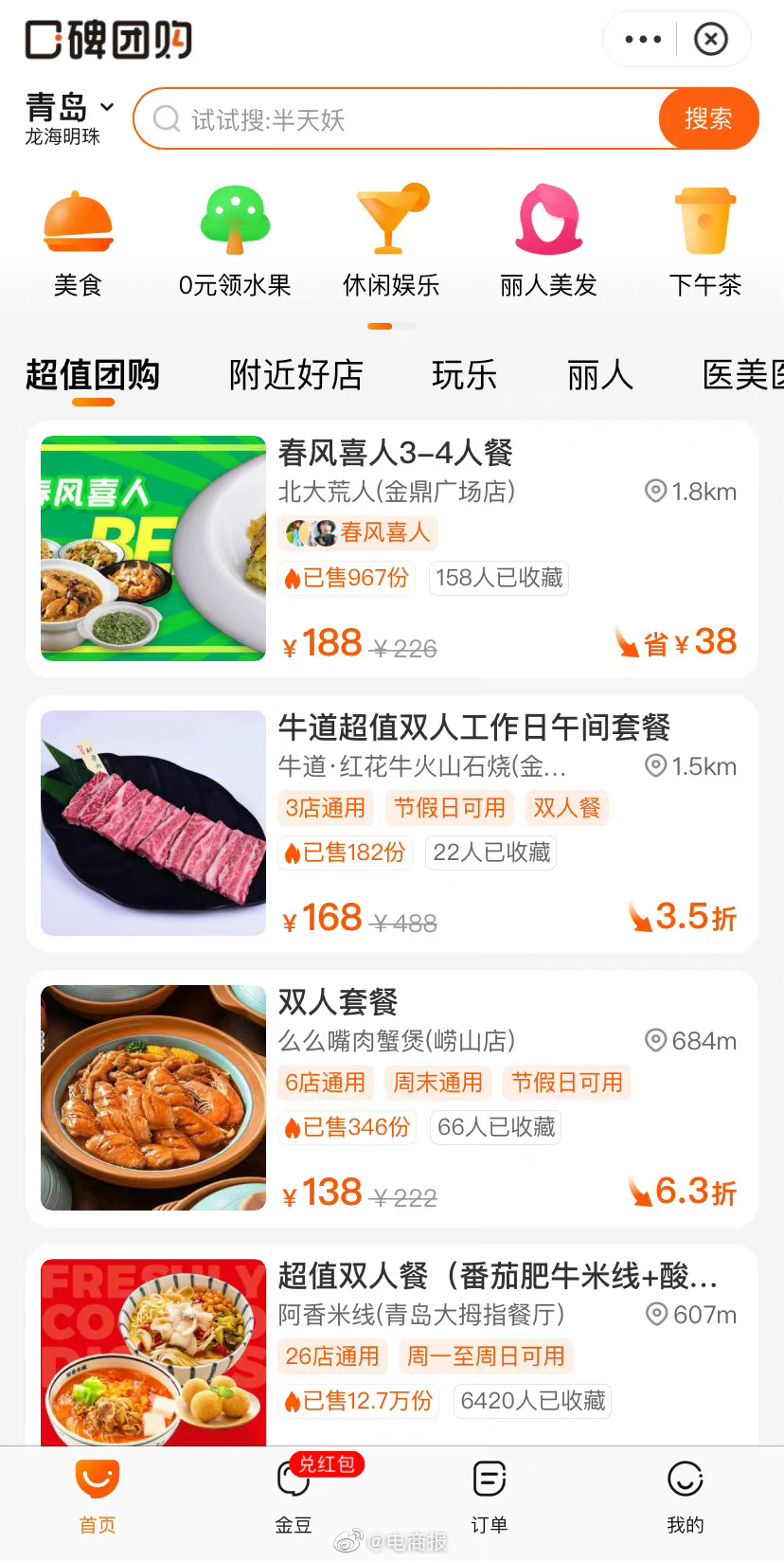Close the mini program
The width and height of the screenshot is (784, 1561).
pyautogui.click(x=711, y=40)
